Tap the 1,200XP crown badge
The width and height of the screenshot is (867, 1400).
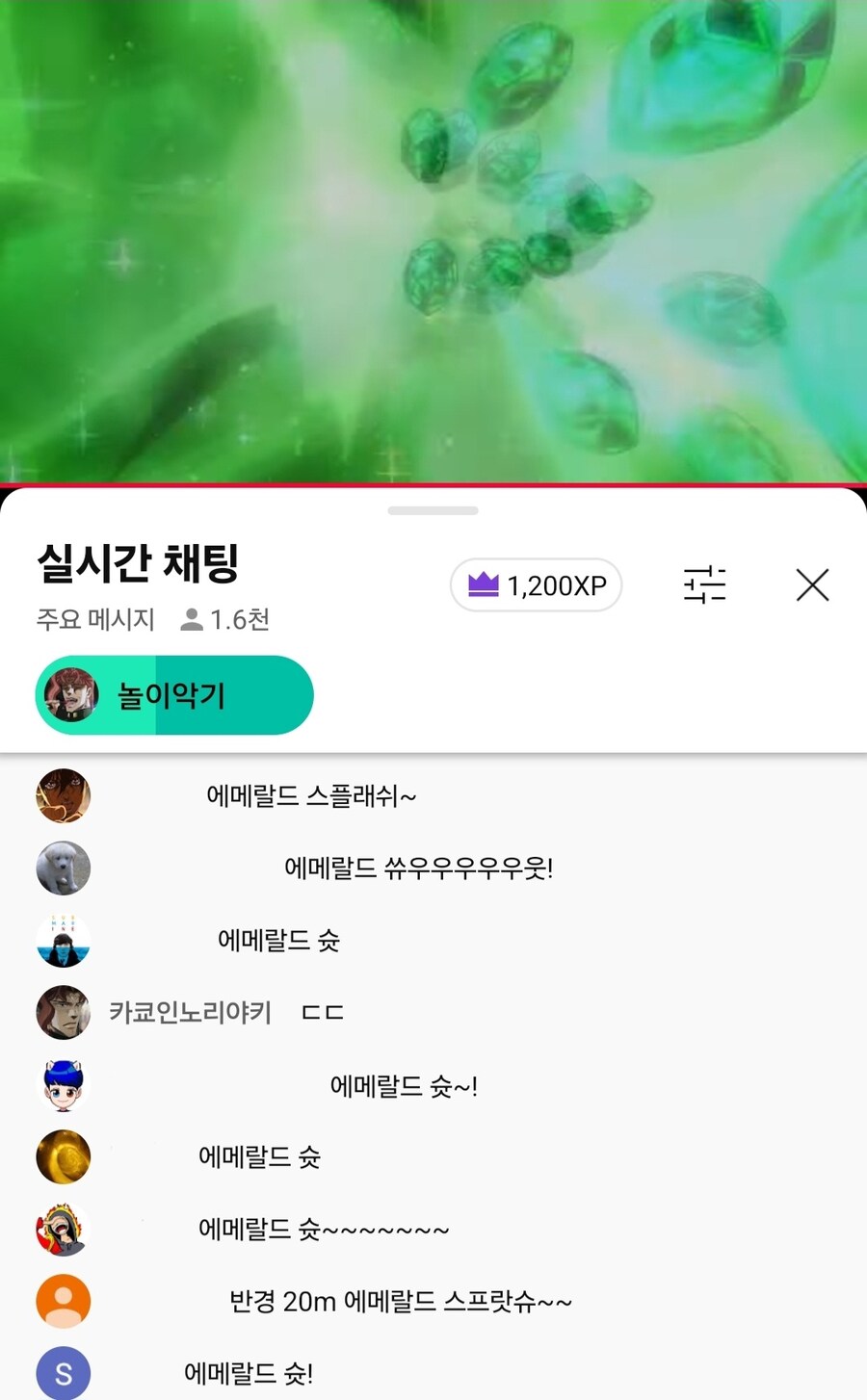(537, 585)
